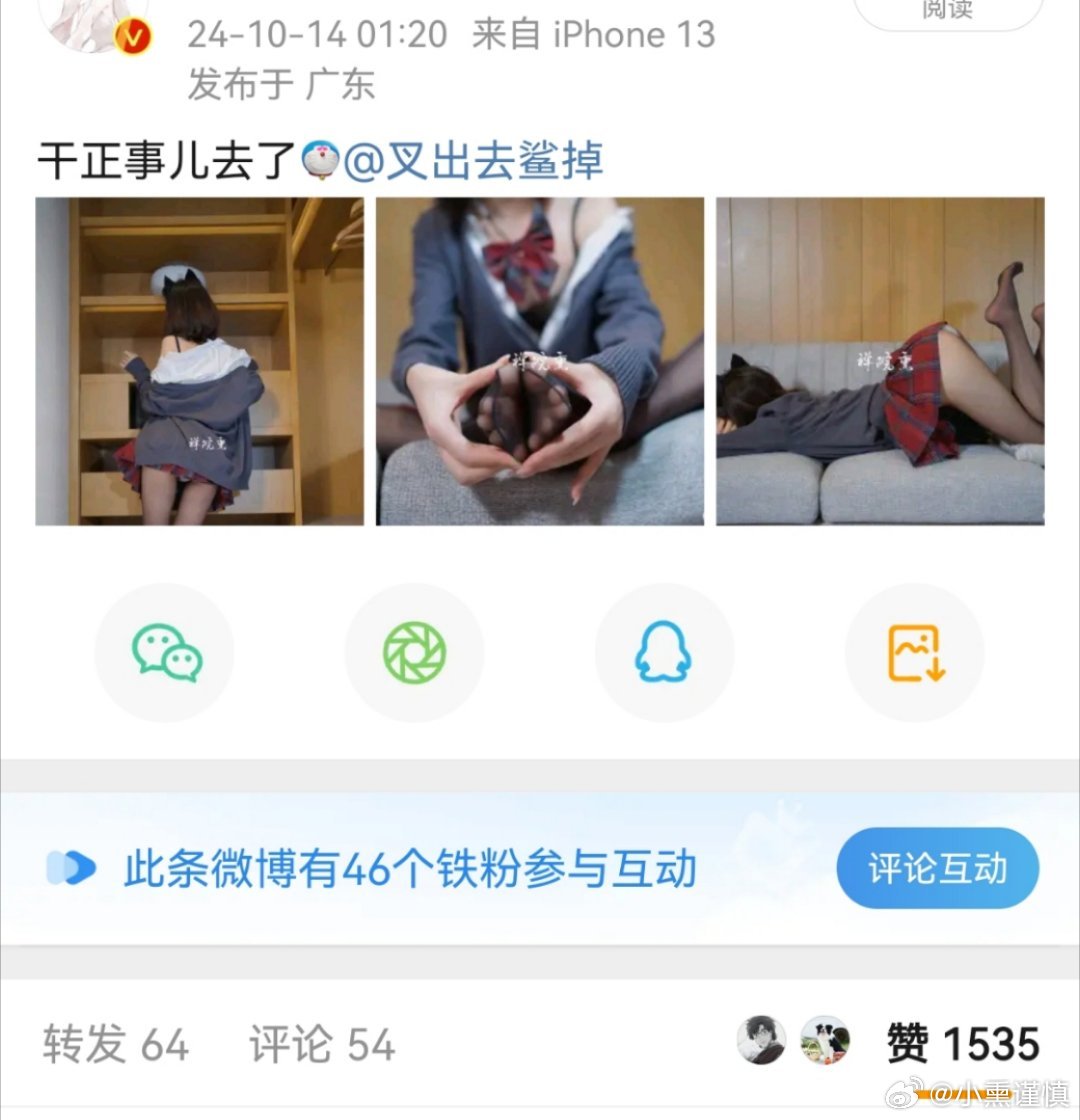This screenshot has height=1120, width=1080.
Task: Switch to the 评论 54 comments tab
Action: 322,1045
